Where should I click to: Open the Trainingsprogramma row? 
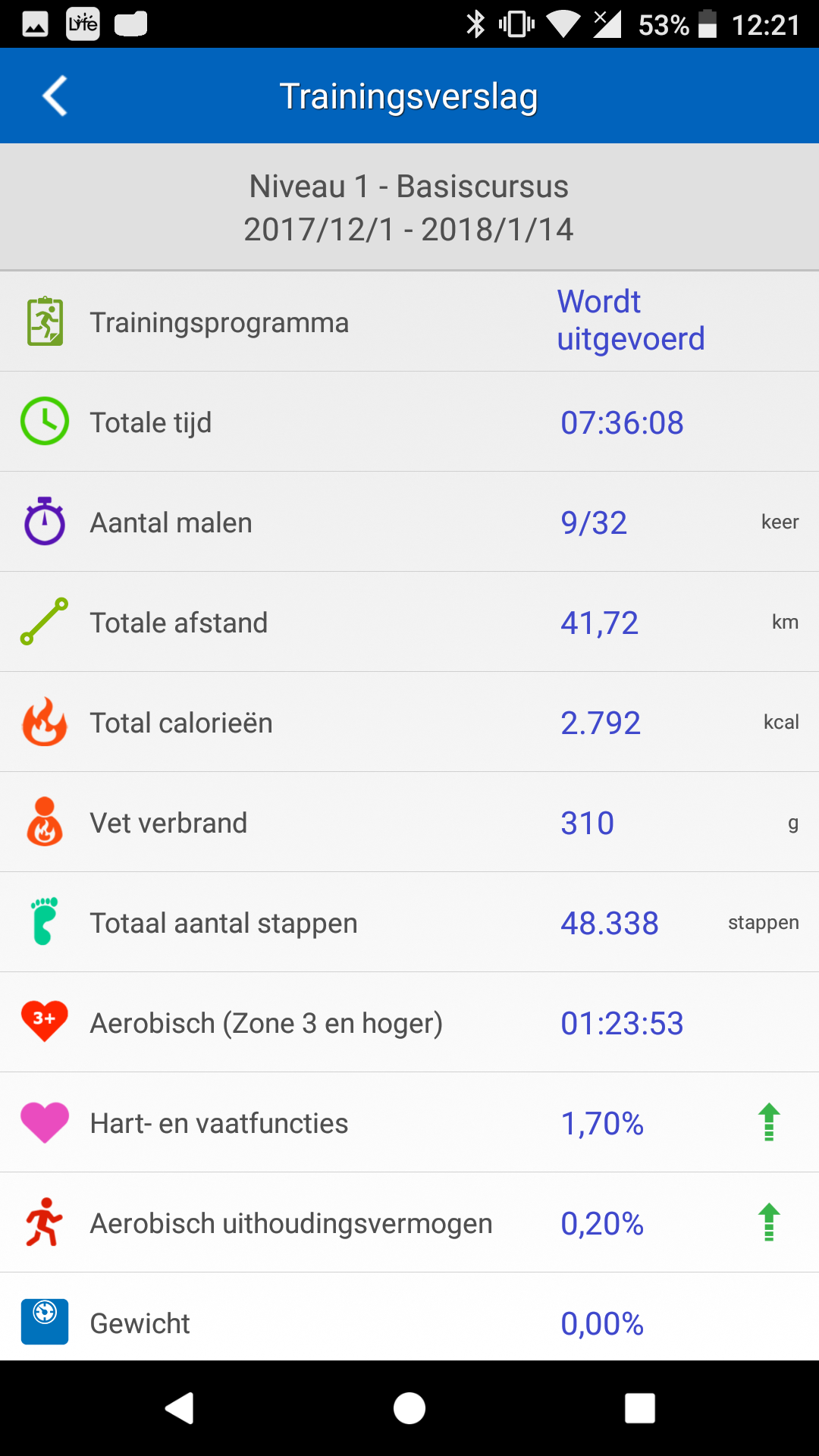(409, 322)
